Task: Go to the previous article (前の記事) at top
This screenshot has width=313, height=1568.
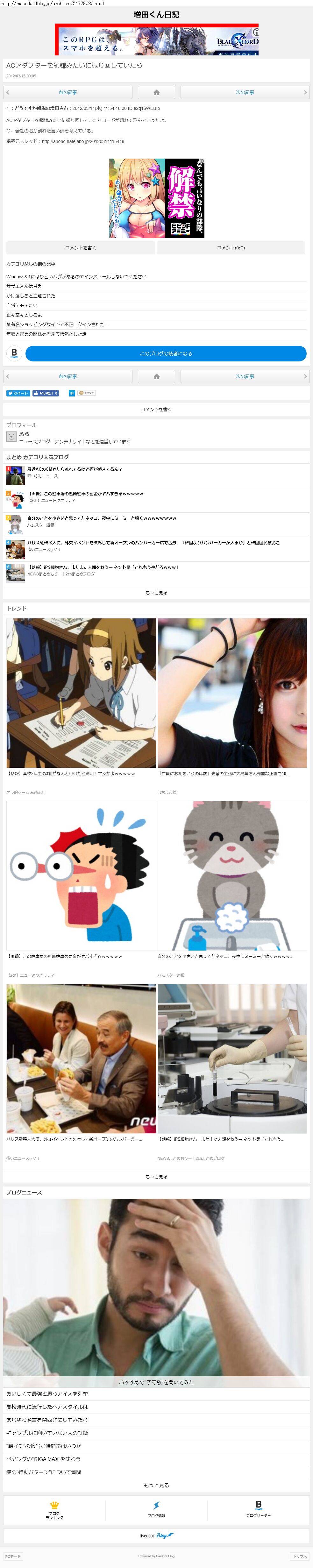Action: 68,93
